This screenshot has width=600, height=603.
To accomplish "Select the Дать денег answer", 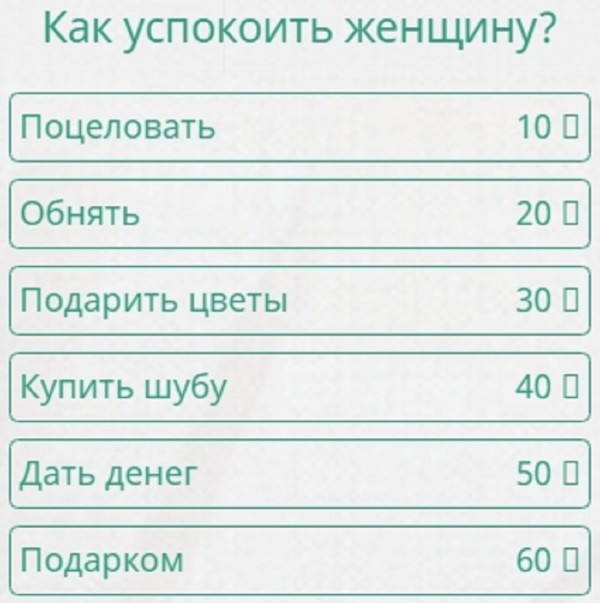I will [298, 474].
